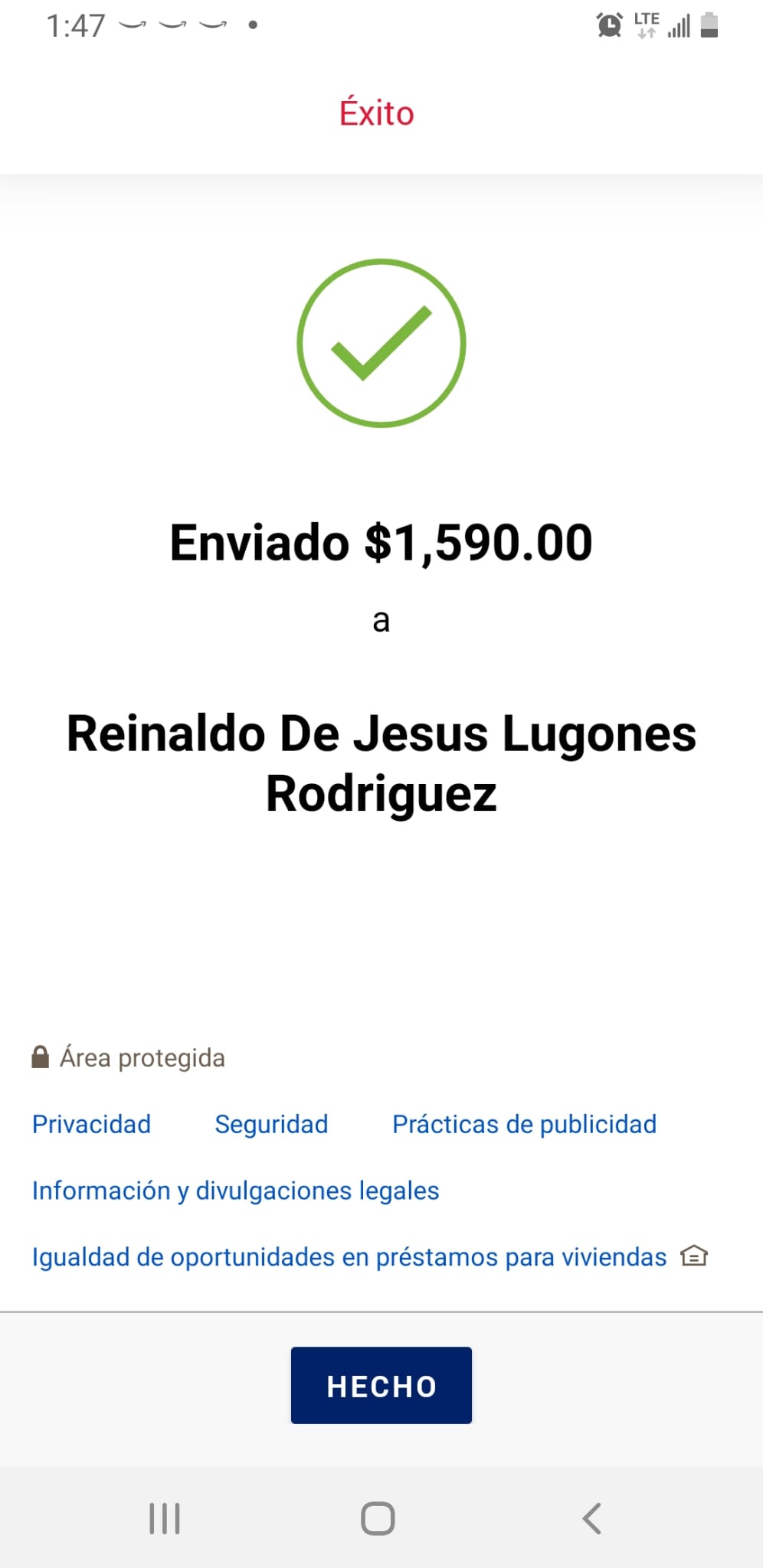The height and width of the screenshot is (1568, 763).
Task: Open Prácticas de publicidad link
Action: (524, 1124)
